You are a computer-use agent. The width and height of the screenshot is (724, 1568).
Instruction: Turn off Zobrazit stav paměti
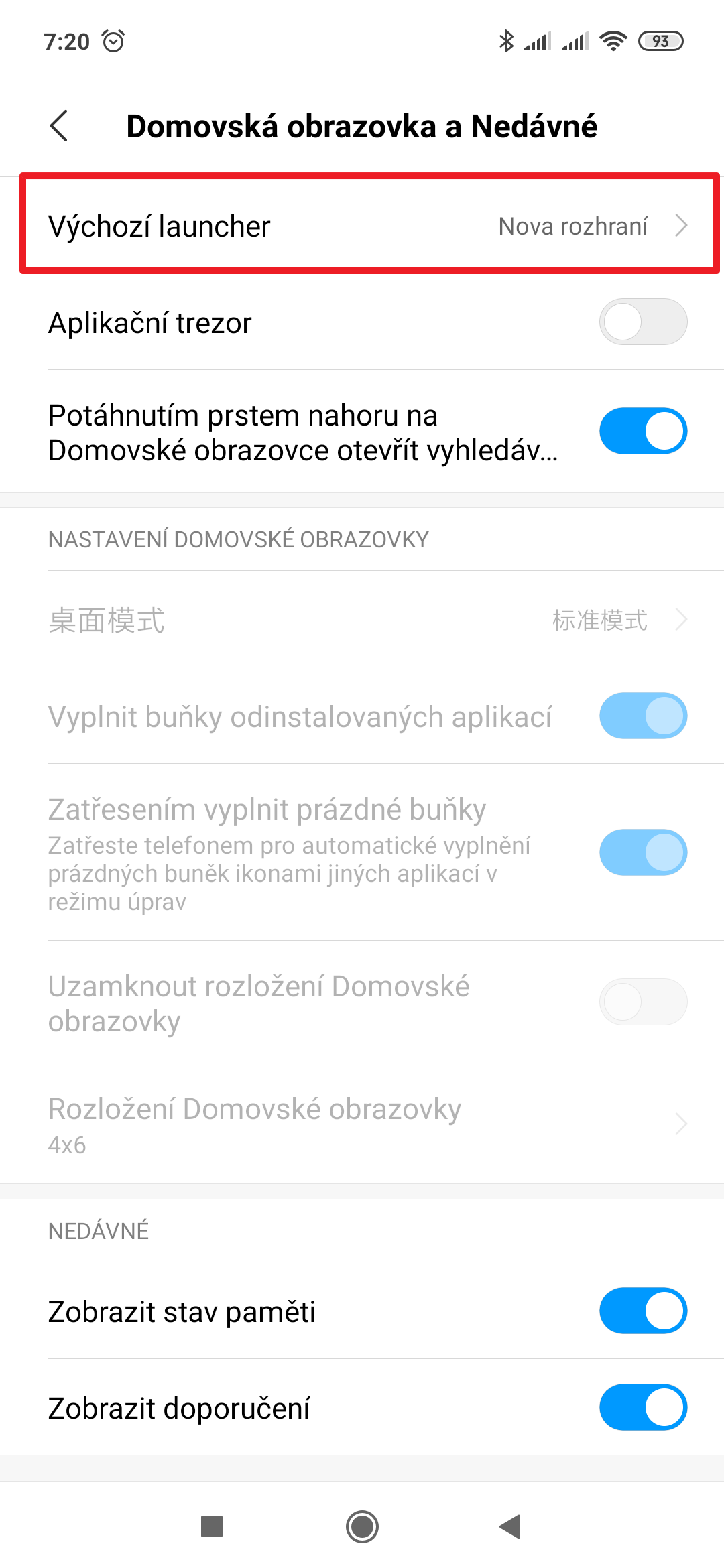click(x=642, y=1311)
